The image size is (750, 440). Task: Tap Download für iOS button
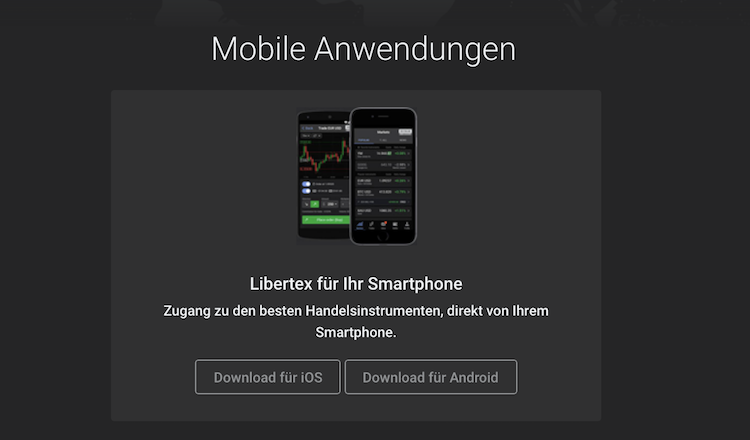267,378
